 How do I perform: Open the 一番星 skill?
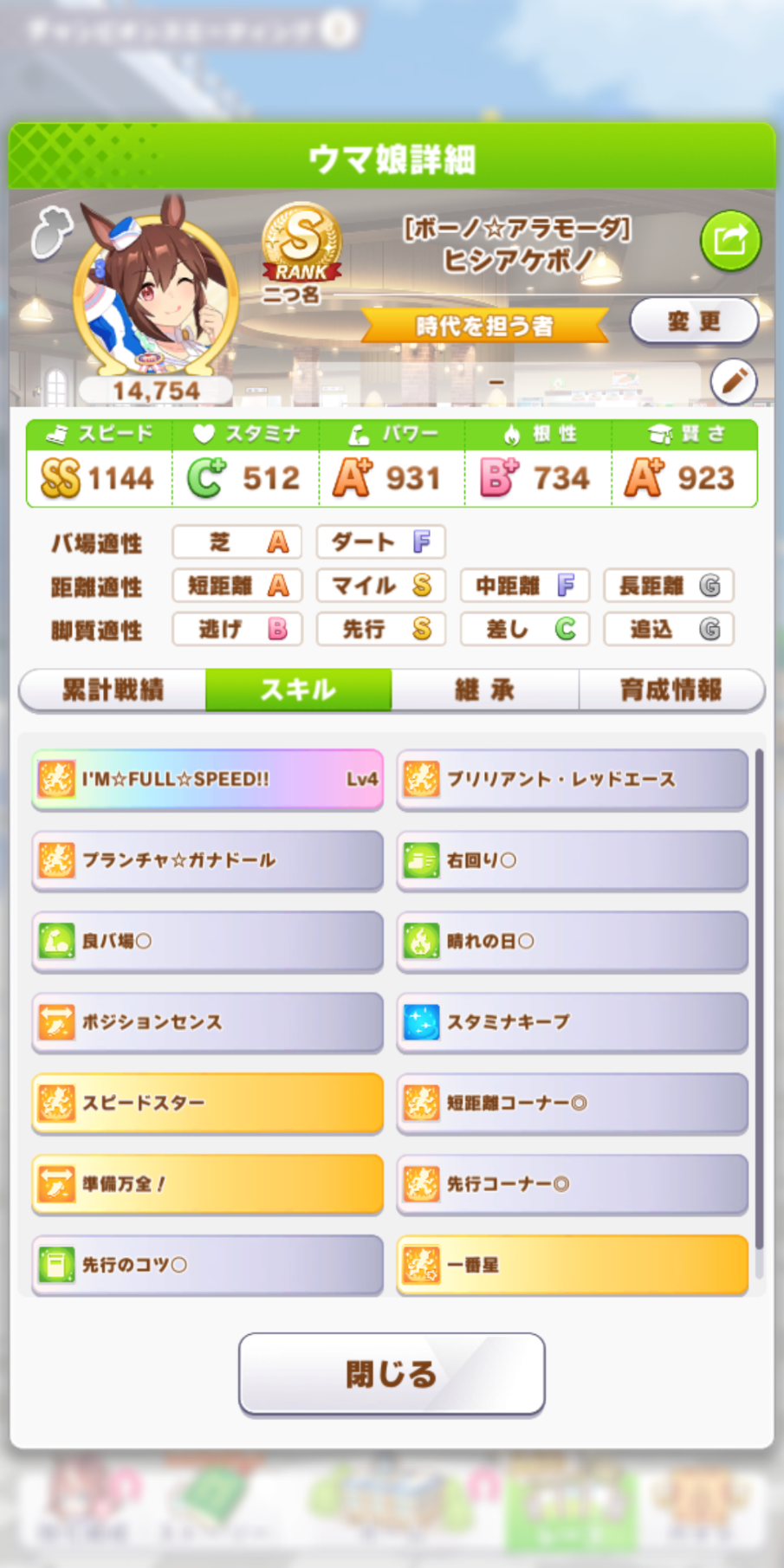573,1265
